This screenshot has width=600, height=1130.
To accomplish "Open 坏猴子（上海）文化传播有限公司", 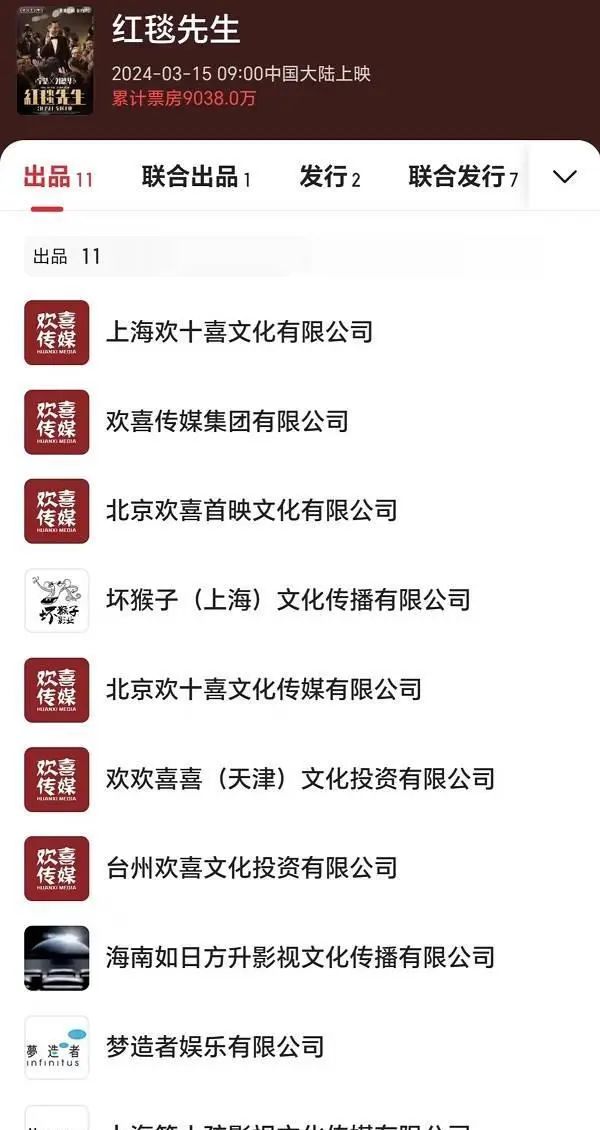I will pos(300,600).
